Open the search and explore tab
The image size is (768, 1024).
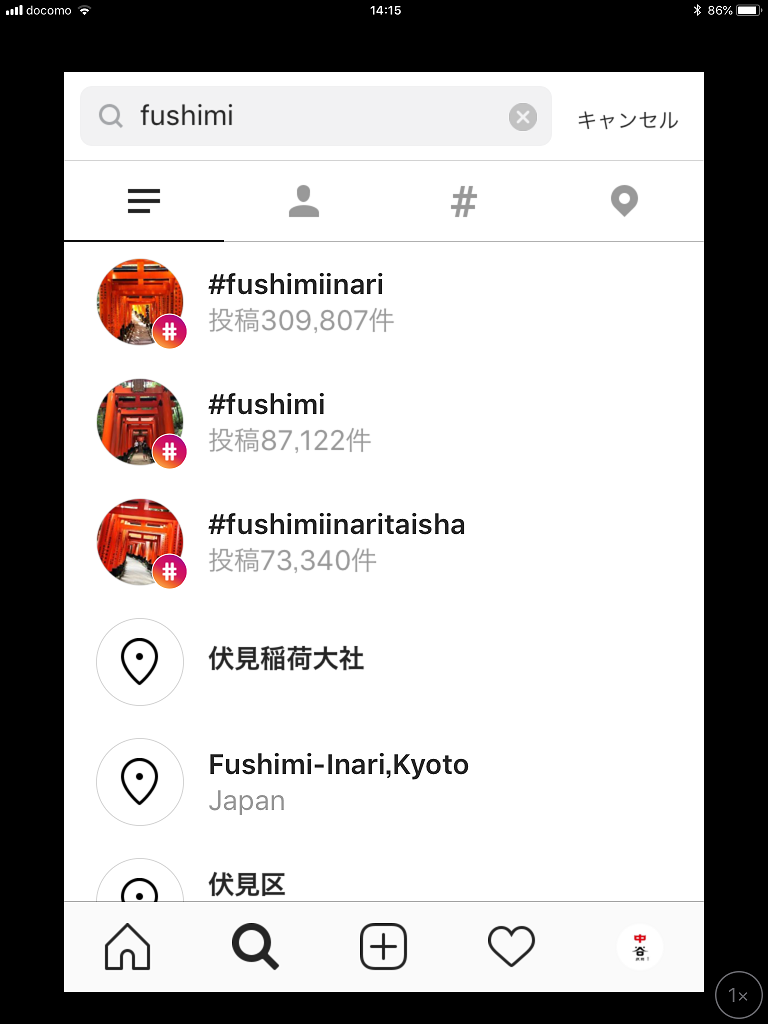pos(255,946)
